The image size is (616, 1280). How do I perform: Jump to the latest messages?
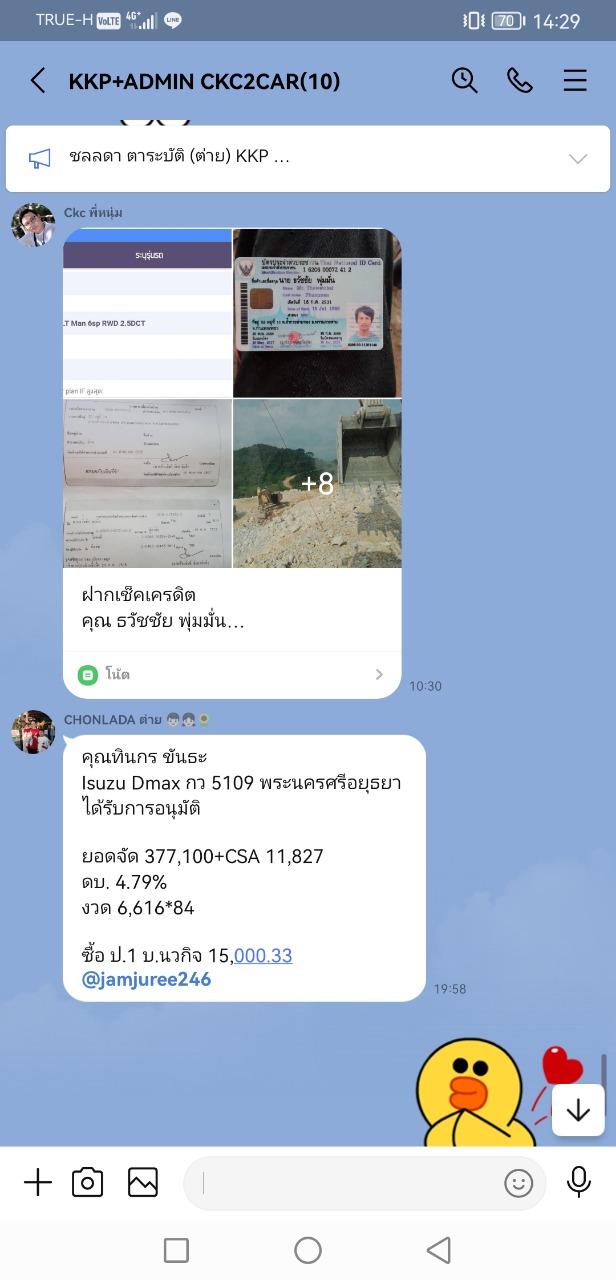(x=578, y=1110)
